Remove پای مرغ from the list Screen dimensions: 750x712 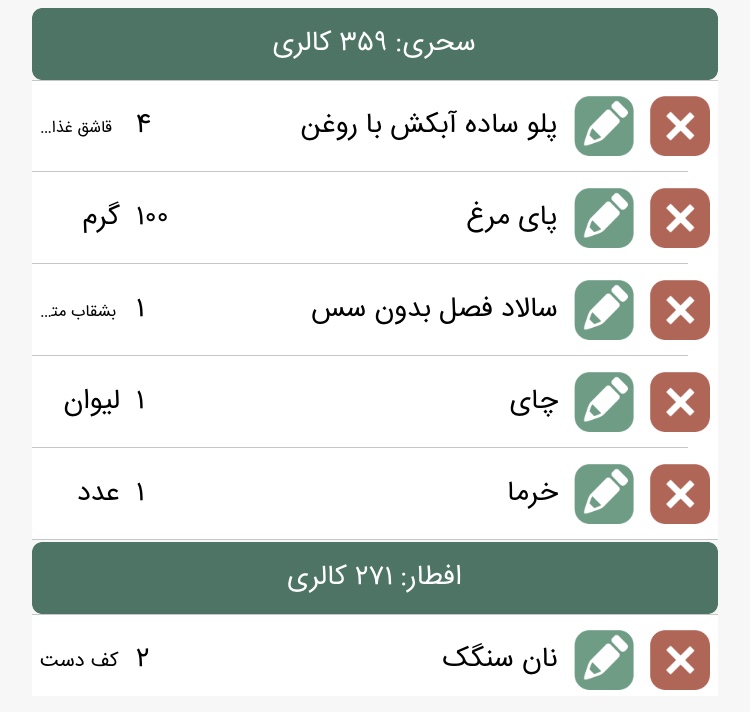point(680,218)
